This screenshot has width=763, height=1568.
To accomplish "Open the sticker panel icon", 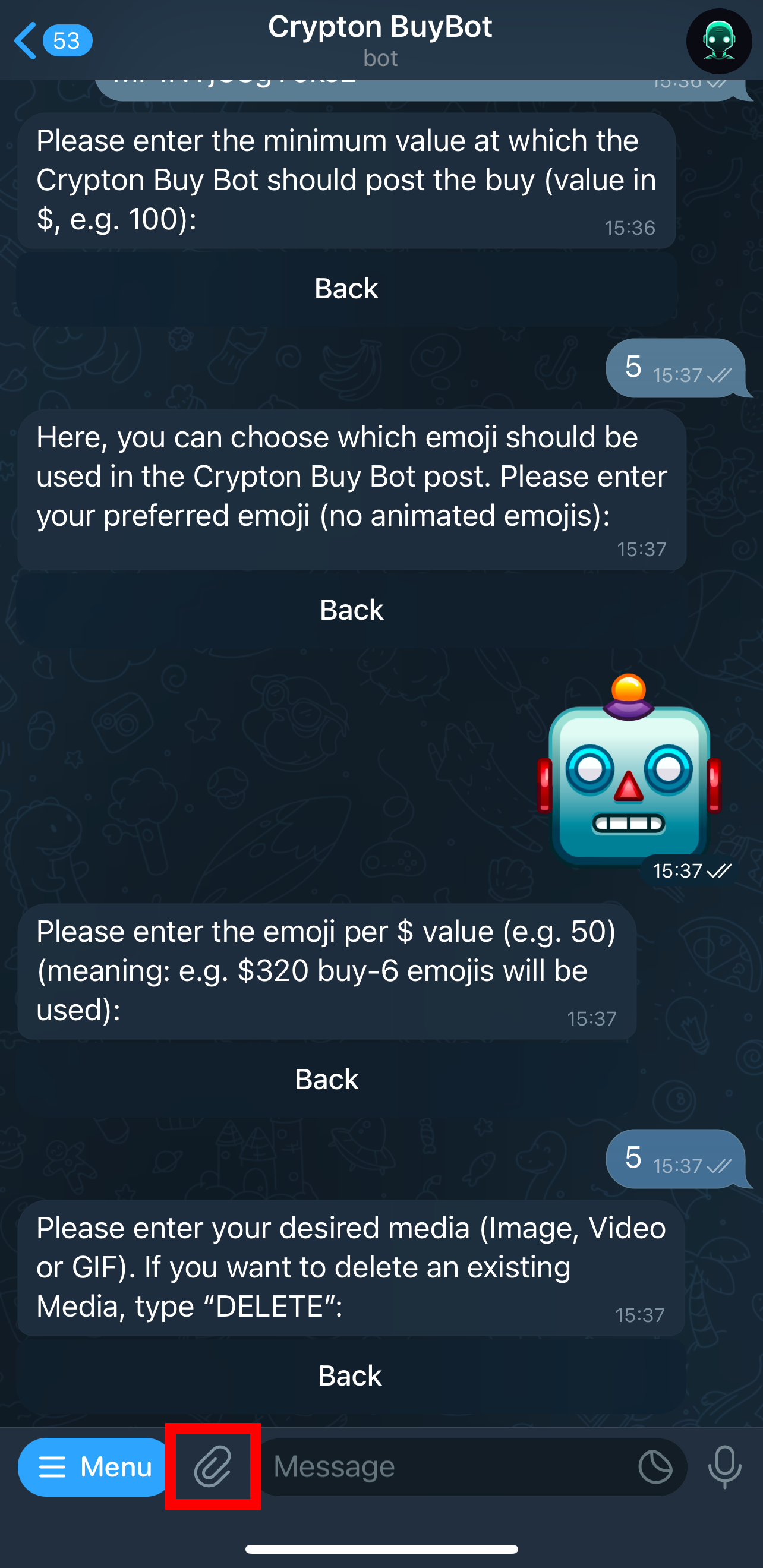I will [x=655, y=1467].
